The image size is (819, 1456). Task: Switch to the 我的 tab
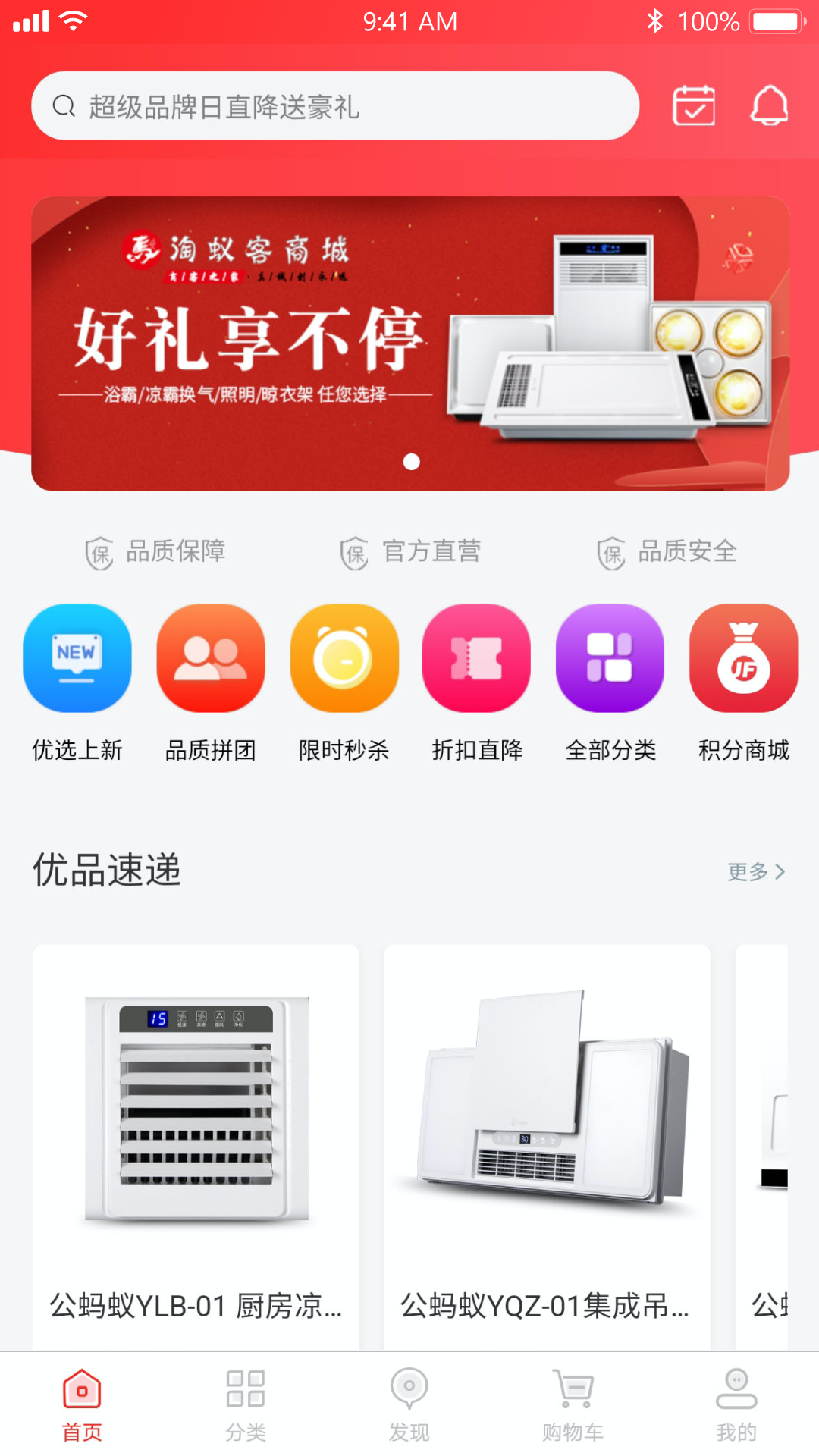tap(736, 1404)
